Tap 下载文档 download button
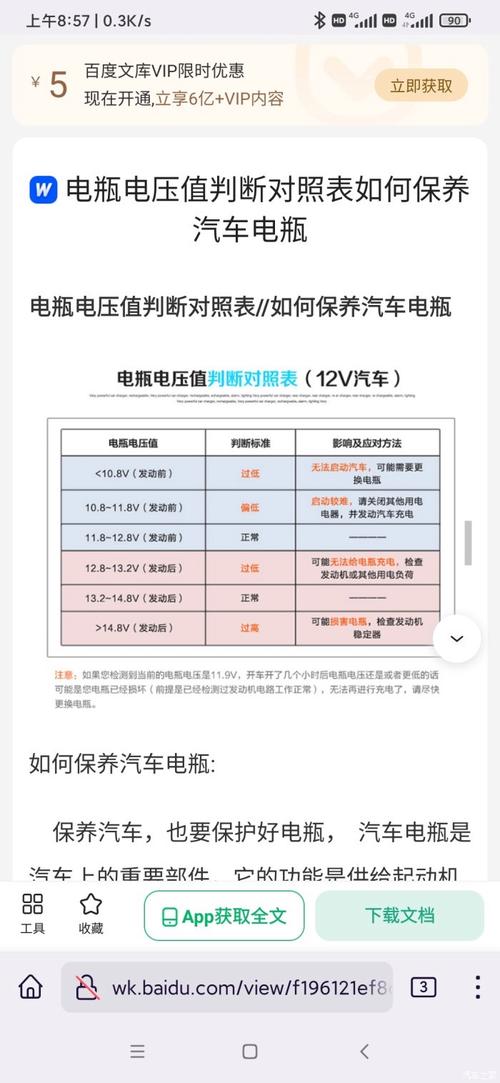The height and width of the screenshot is (1083, 500). click(x=400, y=916)
